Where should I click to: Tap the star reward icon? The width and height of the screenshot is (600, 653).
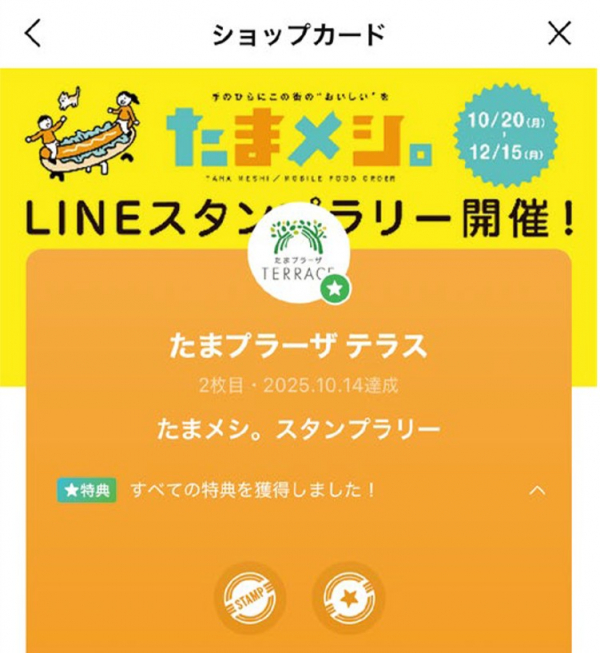(348, 599)
